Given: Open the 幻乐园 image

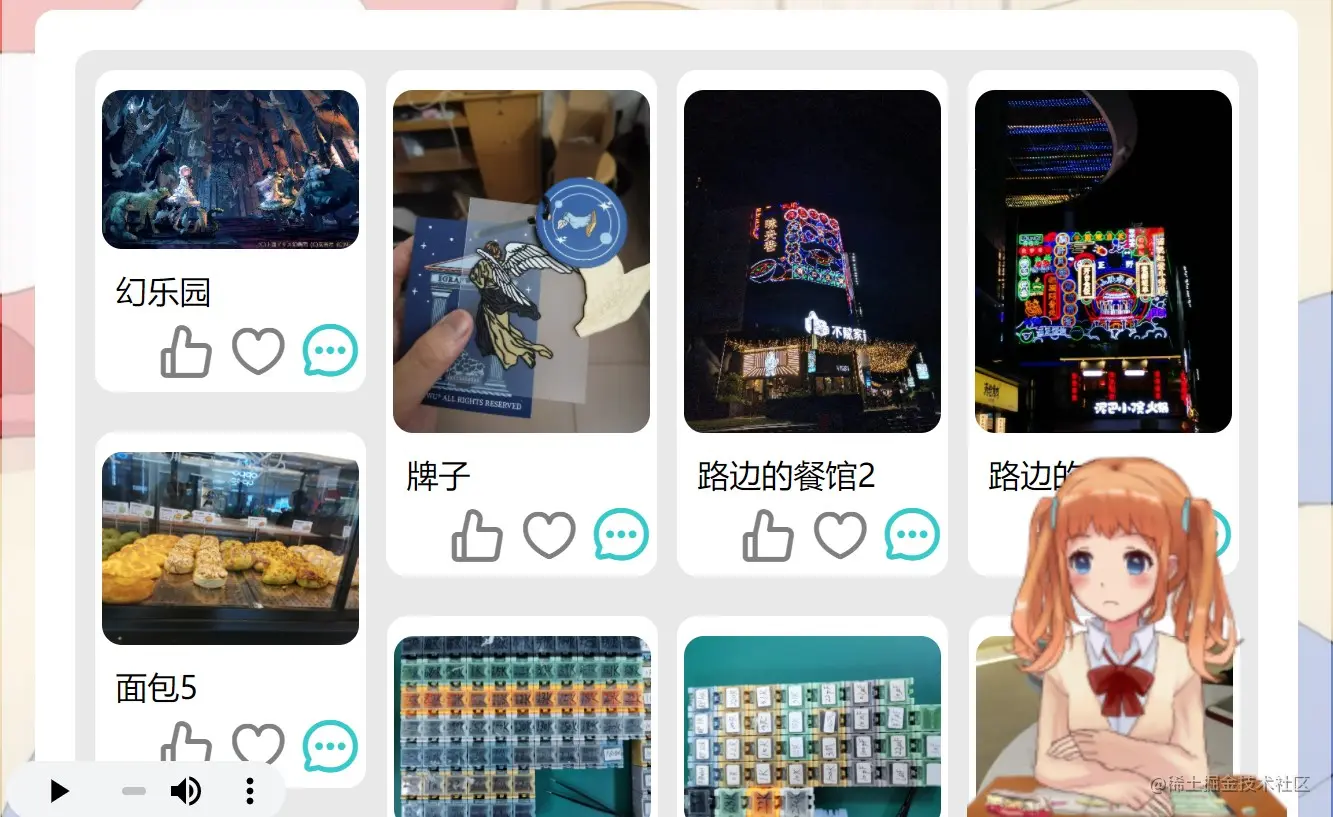Looking at the screenshot, I should (x=230, y=169).
